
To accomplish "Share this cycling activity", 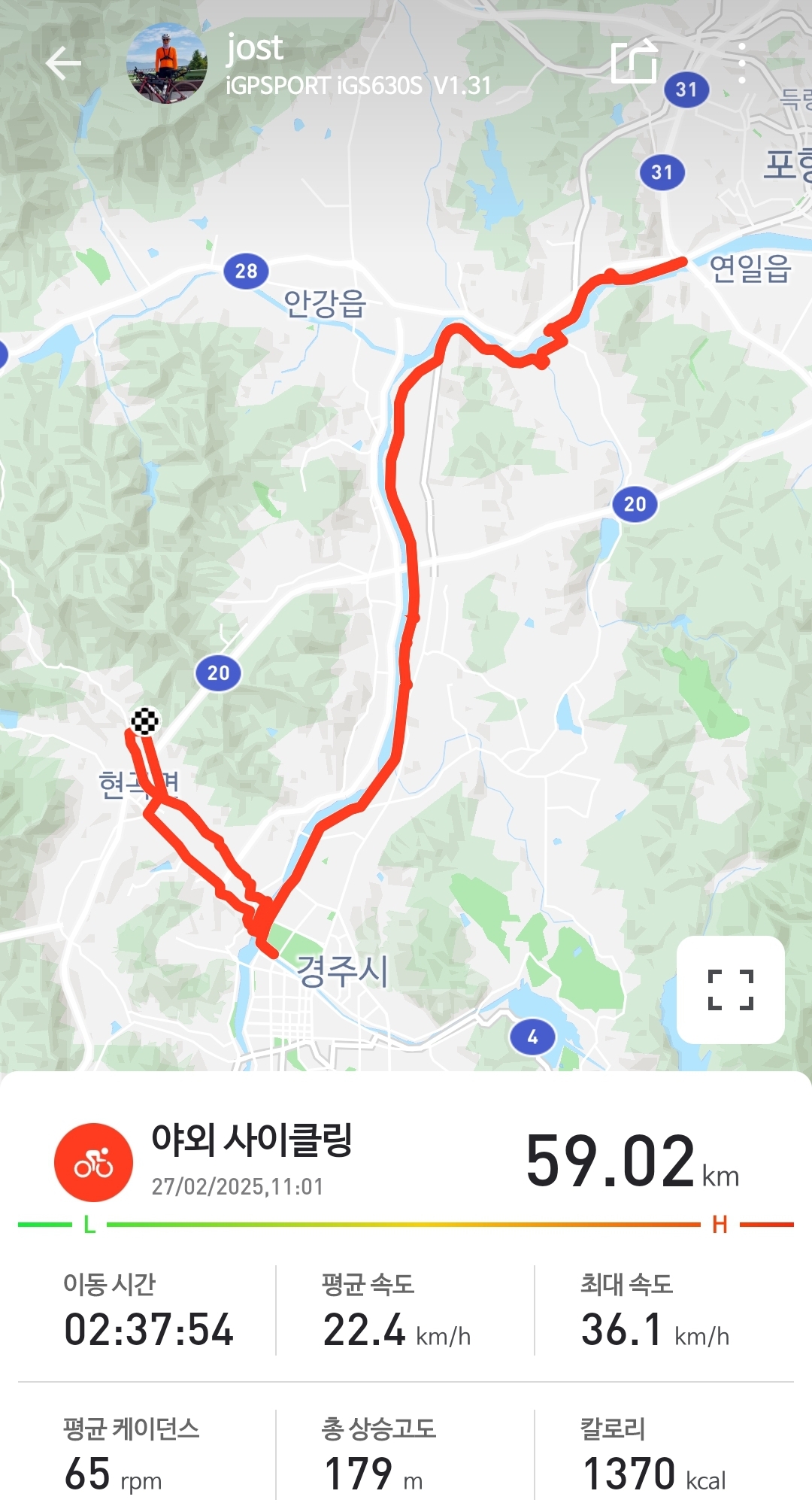I will click(x=634, y=62).
